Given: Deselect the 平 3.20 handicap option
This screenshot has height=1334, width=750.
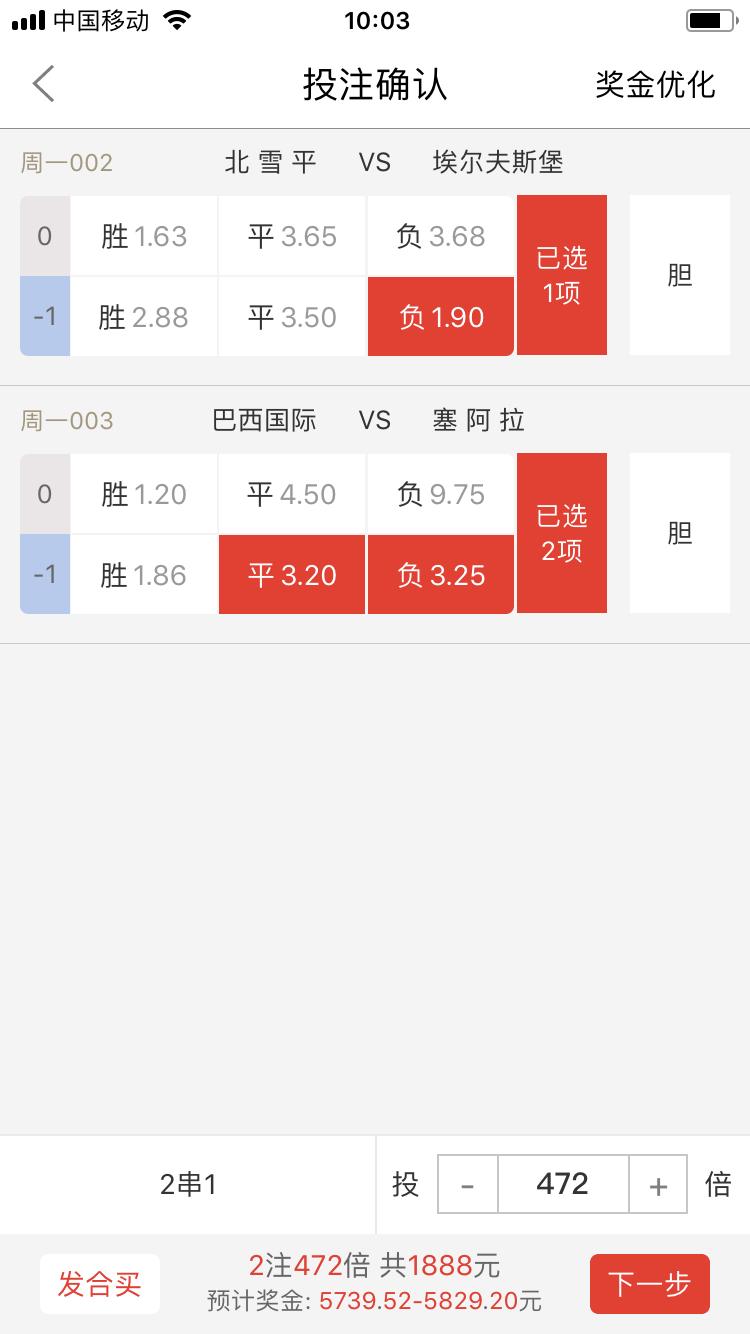Looking at the screenshot, I should [x=292, y=575].
